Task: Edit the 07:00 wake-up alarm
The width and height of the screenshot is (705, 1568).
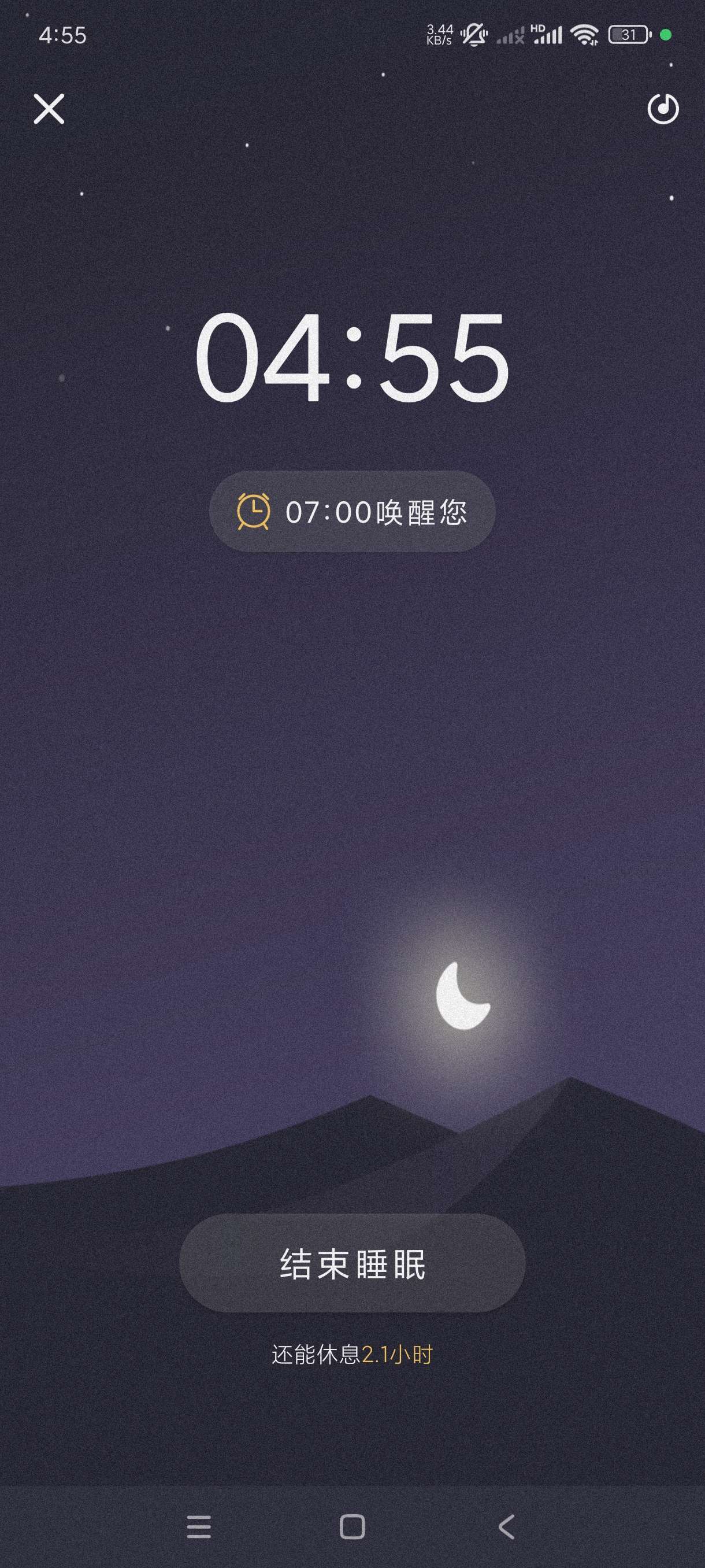Action: pyautogui.click(x=352, y=511)
